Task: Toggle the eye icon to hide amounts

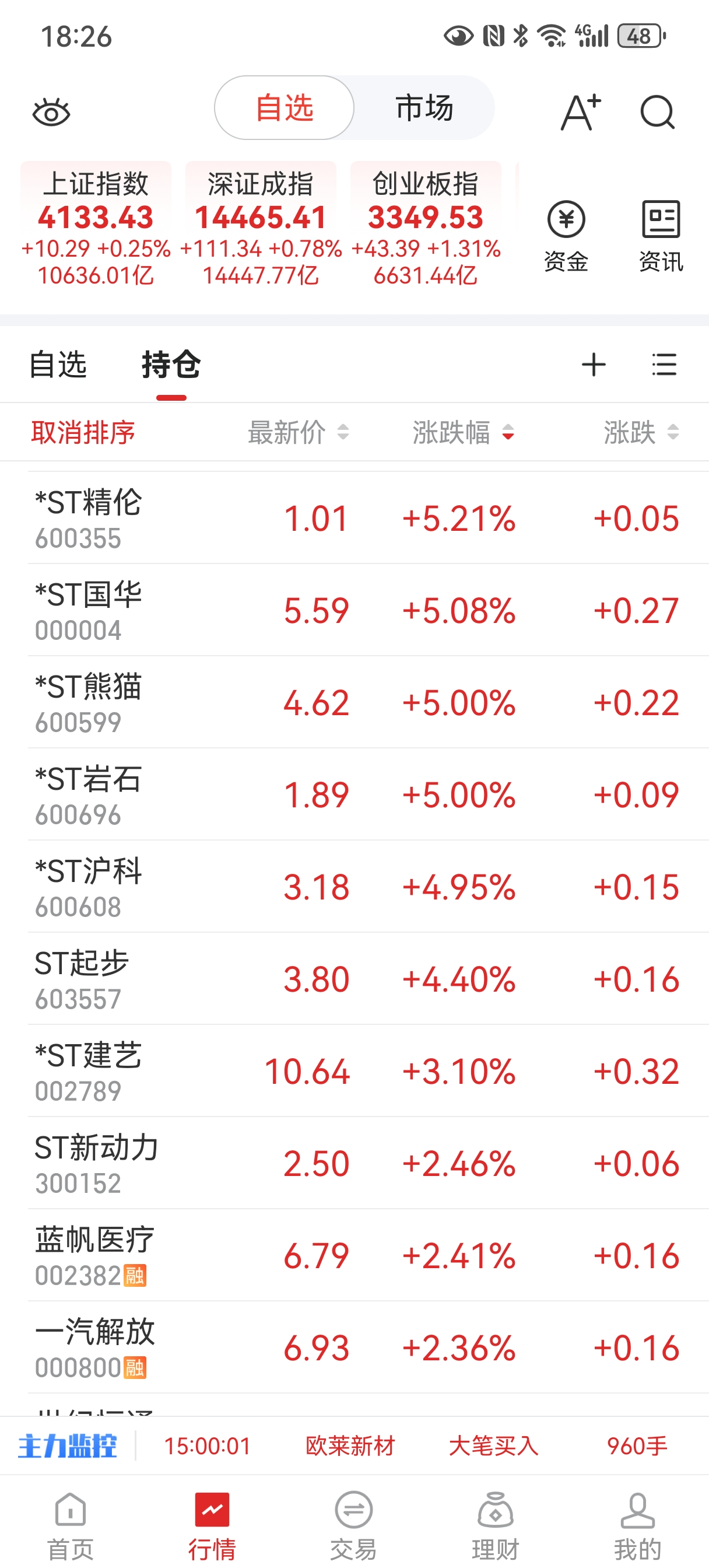Action: pos(51,113)
